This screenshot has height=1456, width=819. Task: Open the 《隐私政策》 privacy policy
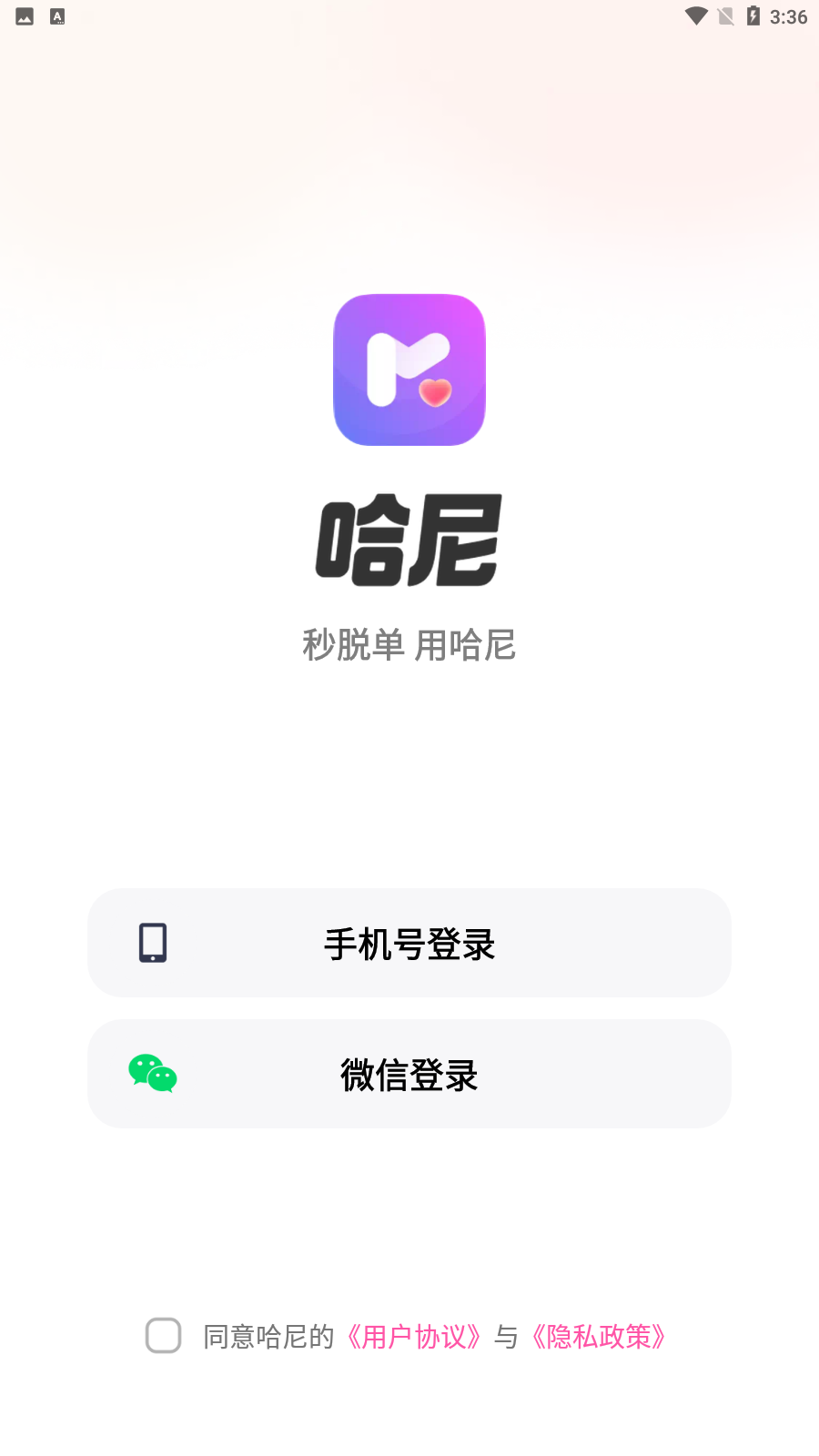599,1338
